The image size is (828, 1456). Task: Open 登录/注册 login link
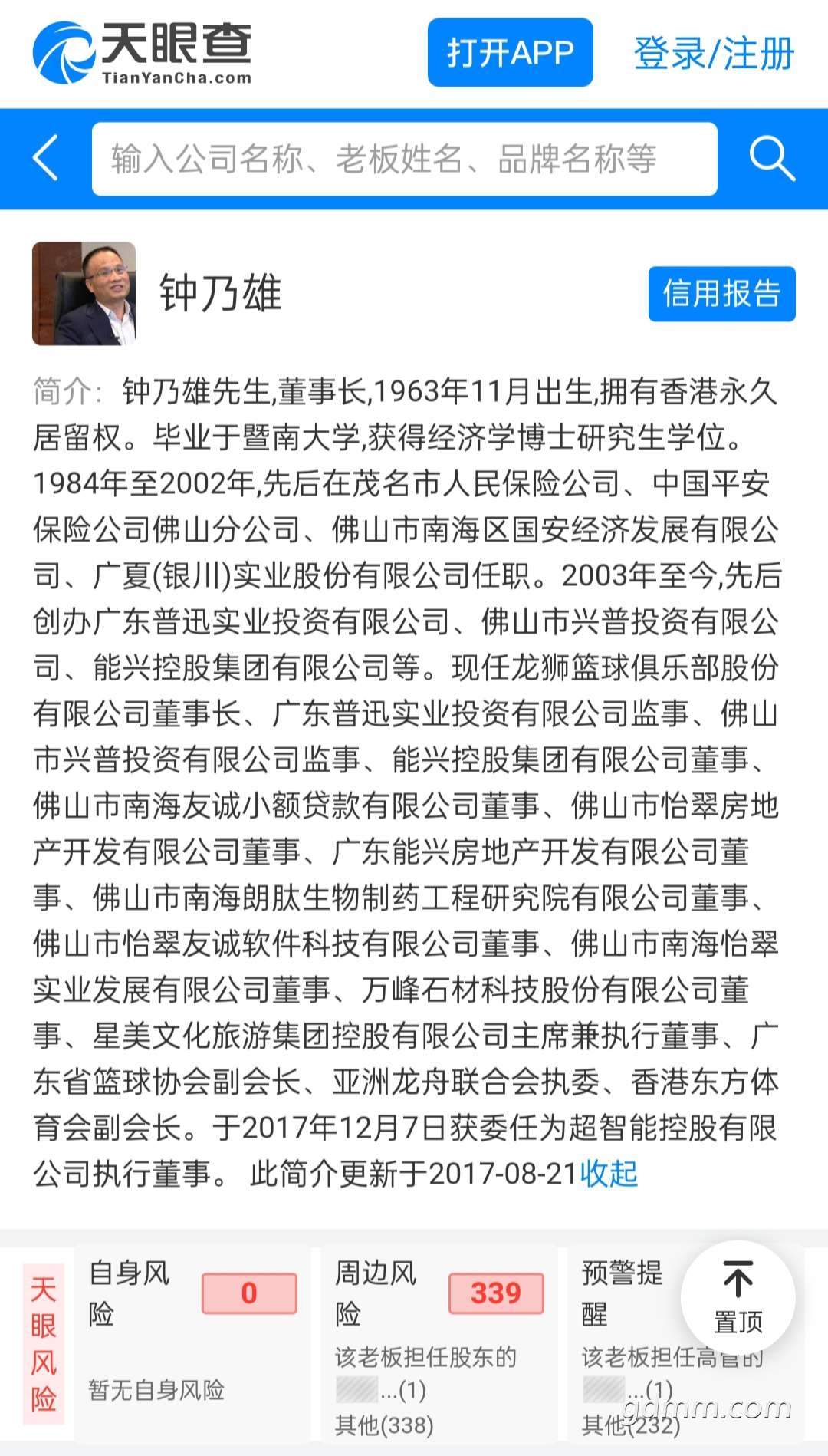point(713,54)
